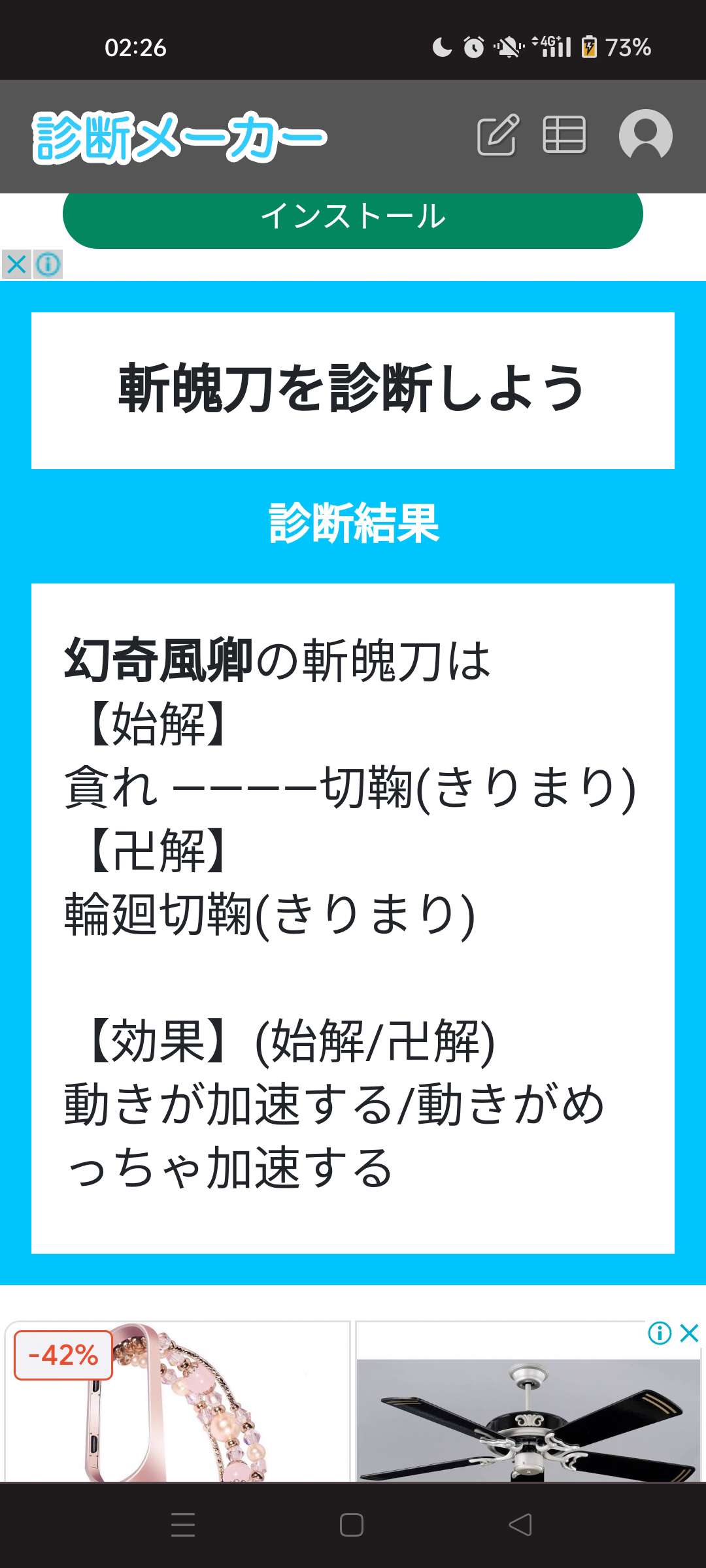Dismiss the bottom ad with X
706x1568 pixels.
coord(690,1333)
